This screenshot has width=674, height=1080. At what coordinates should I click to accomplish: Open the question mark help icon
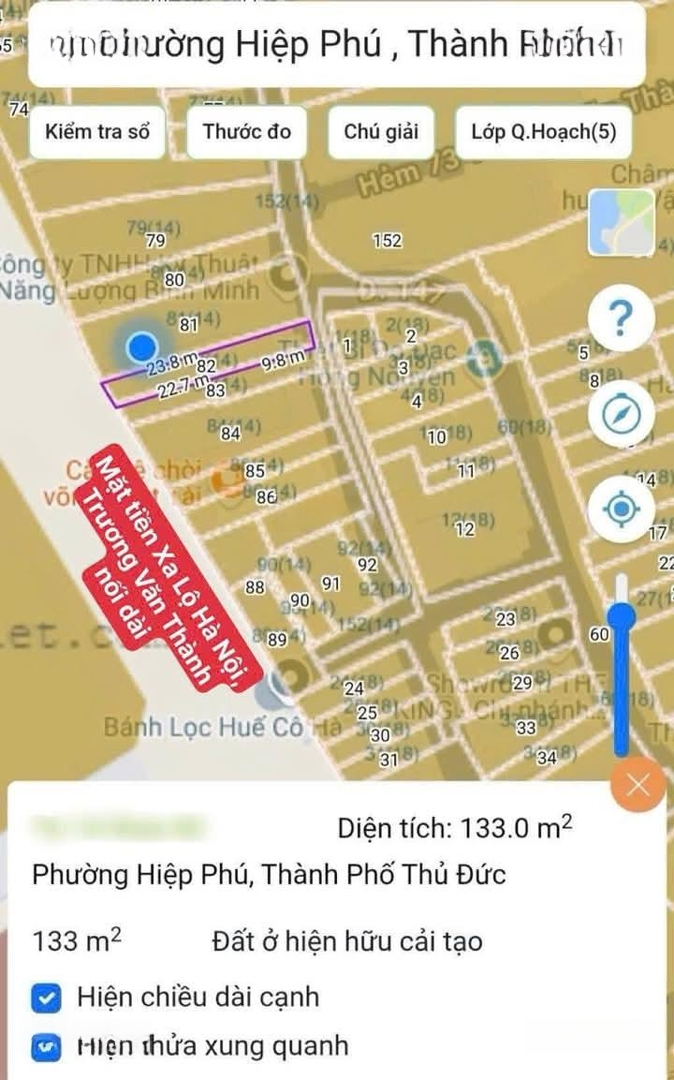click(x=621, y=319)
